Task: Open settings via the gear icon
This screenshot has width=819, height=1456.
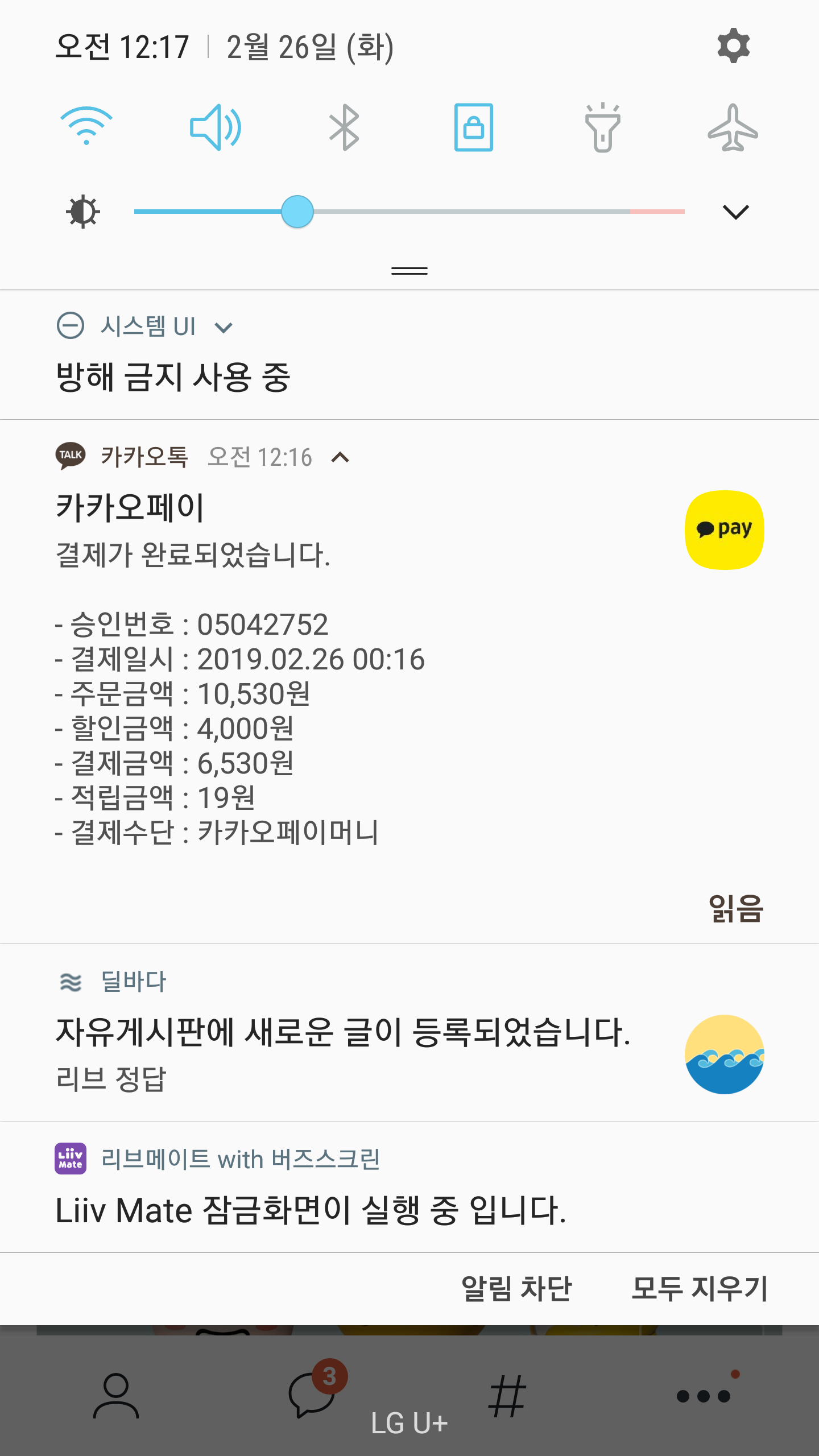Action: tap(733, 45)
